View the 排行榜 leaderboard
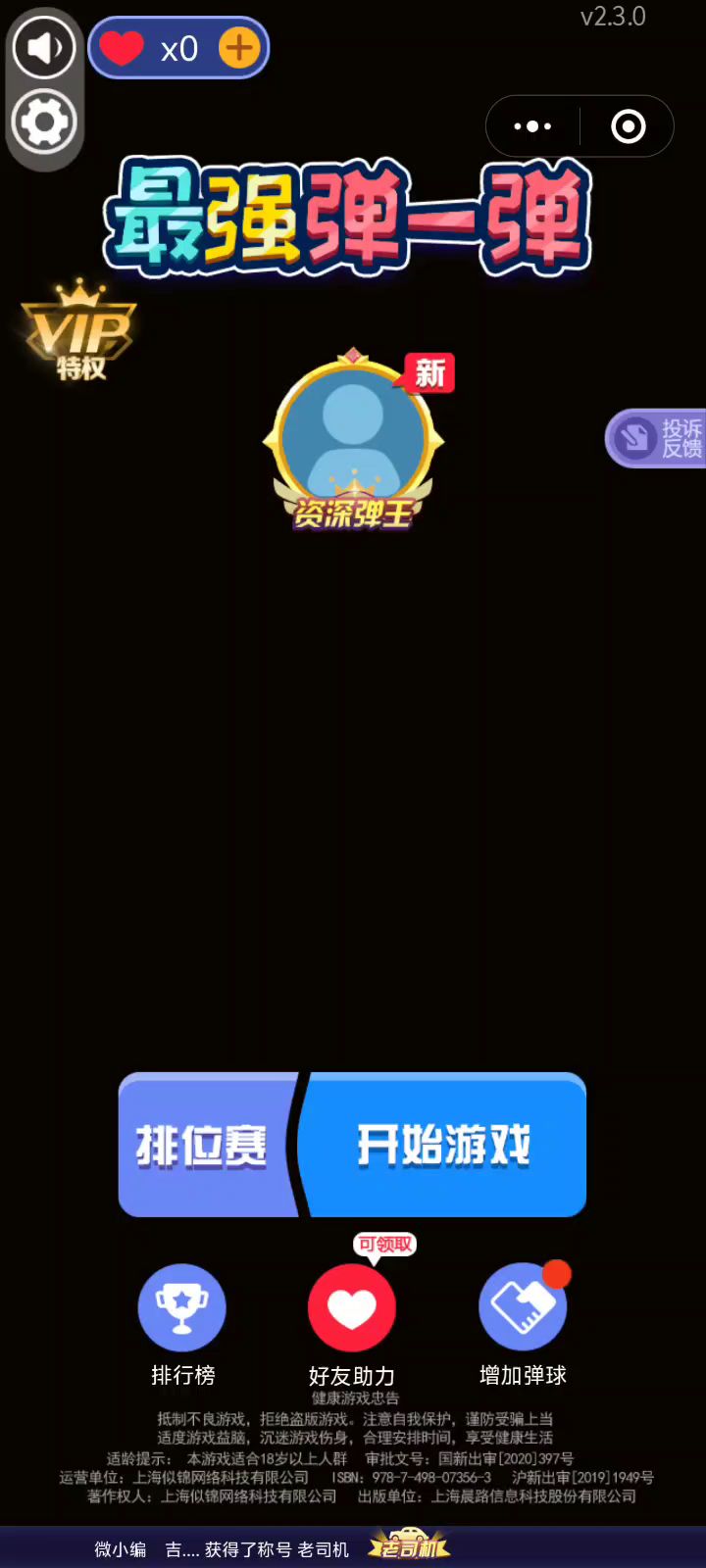The width and height of the screenshot is (706, 1568). pos(182,1309)
